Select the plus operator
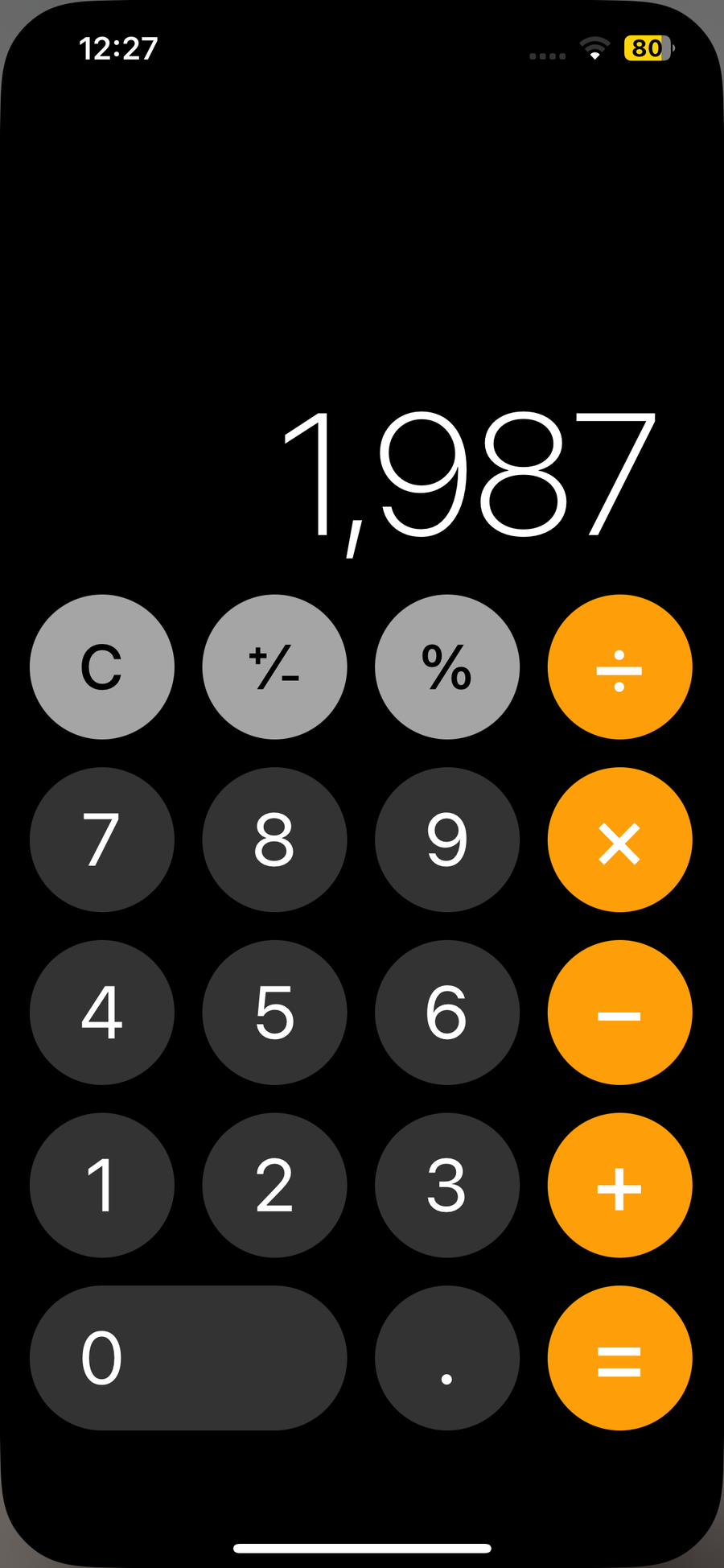 point(619,1185)
